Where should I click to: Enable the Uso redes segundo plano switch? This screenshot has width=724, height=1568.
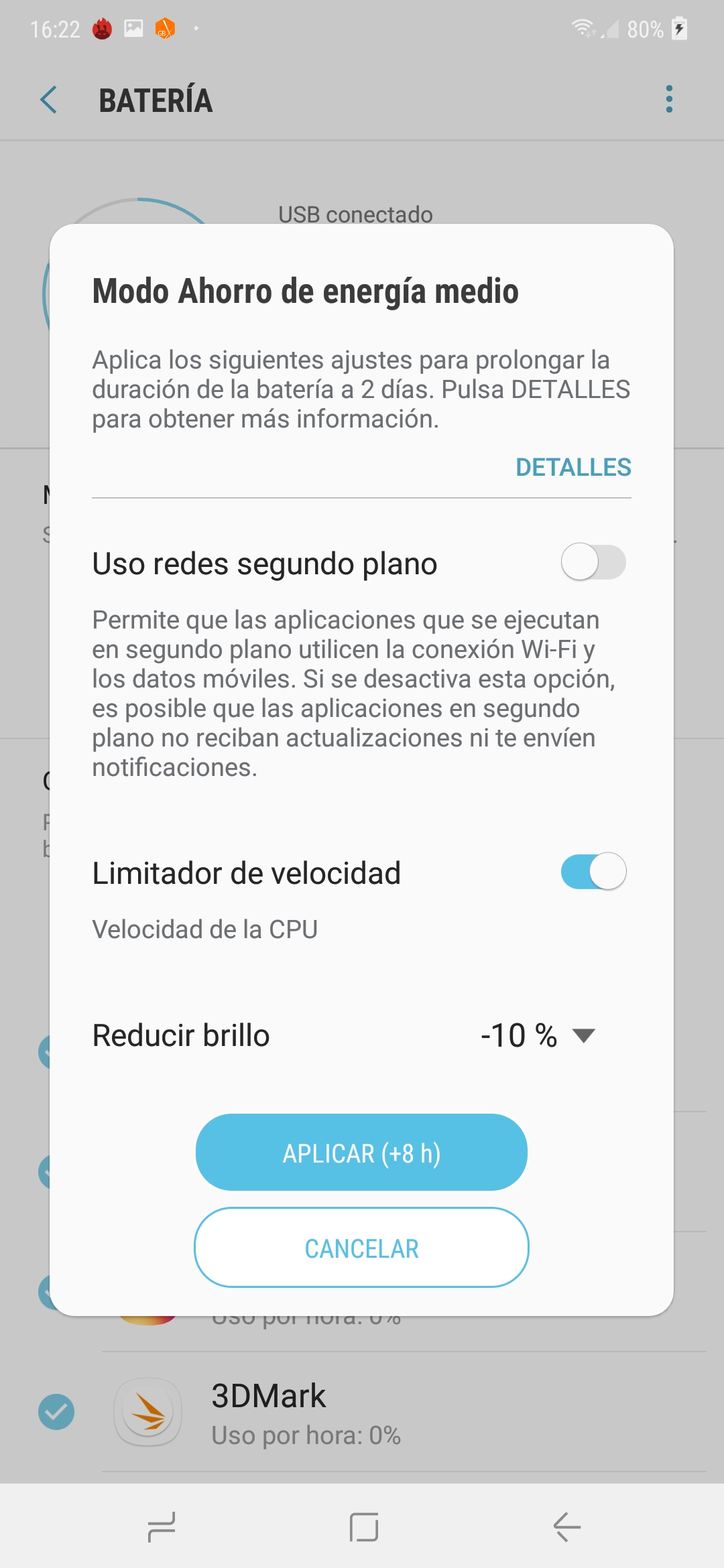click(593, 562)
